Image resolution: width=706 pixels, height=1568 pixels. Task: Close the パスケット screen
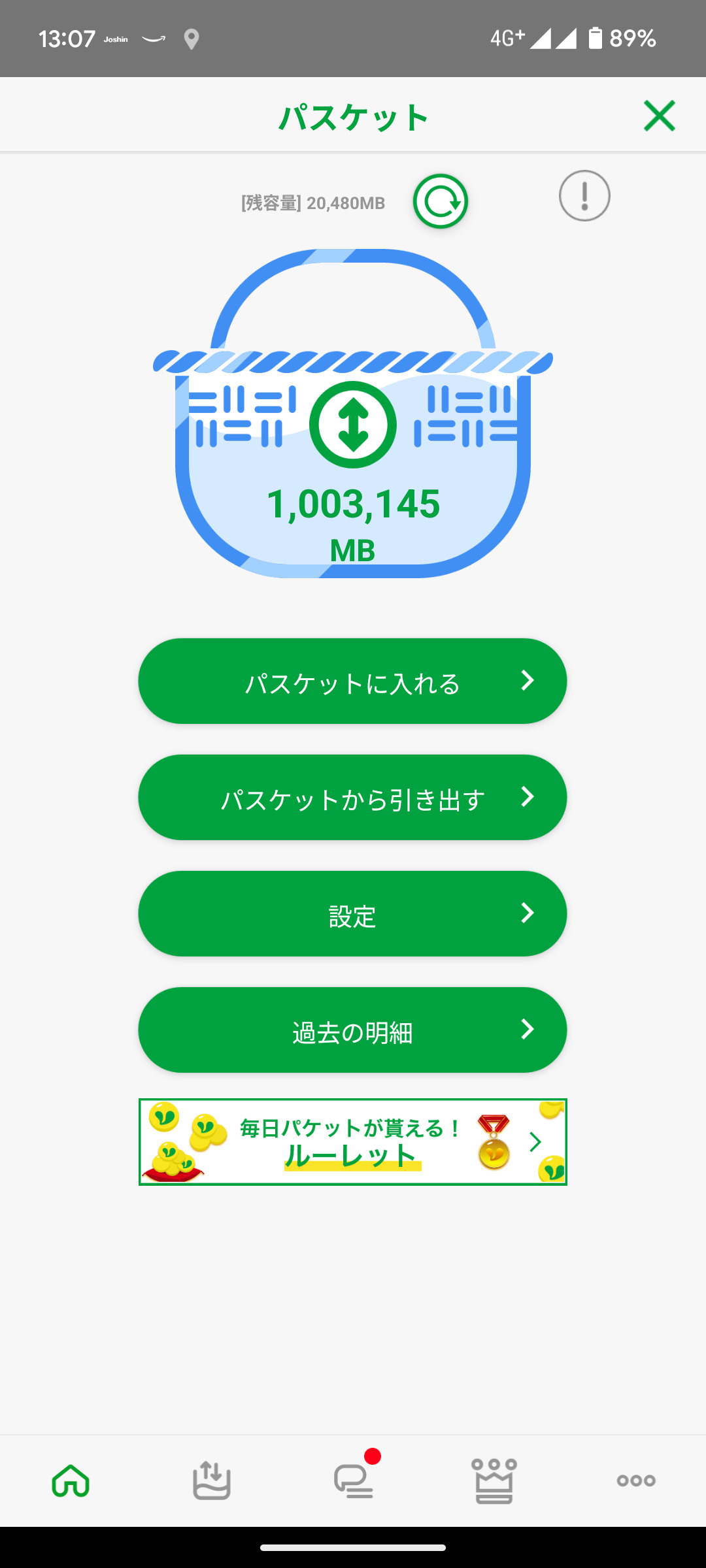click(659, 116)
